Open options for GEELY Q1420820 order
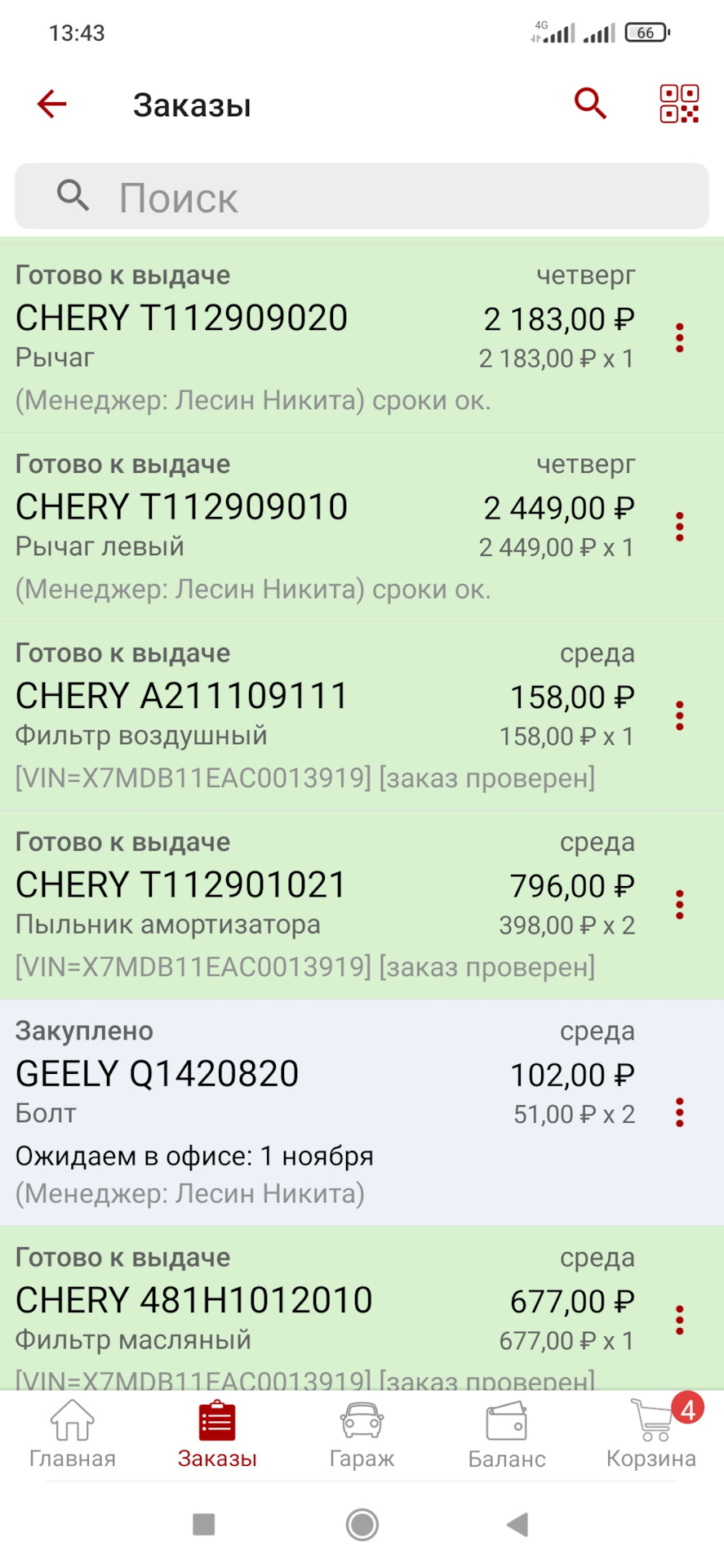Image resolution: width=724 pixels, height=1568 pixels. pyautogui.click(x=679, y=1113)
